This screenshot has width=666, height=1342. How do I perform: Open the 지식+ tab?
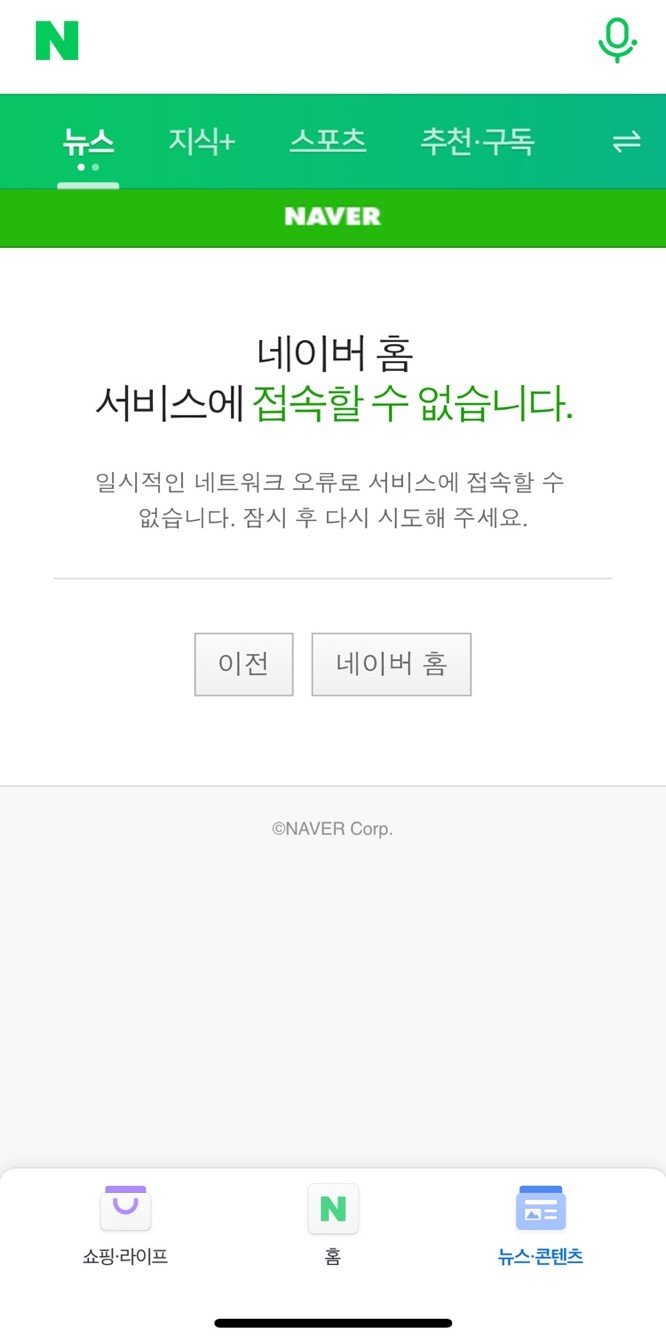pyautogui.click(x=201, y=142)
